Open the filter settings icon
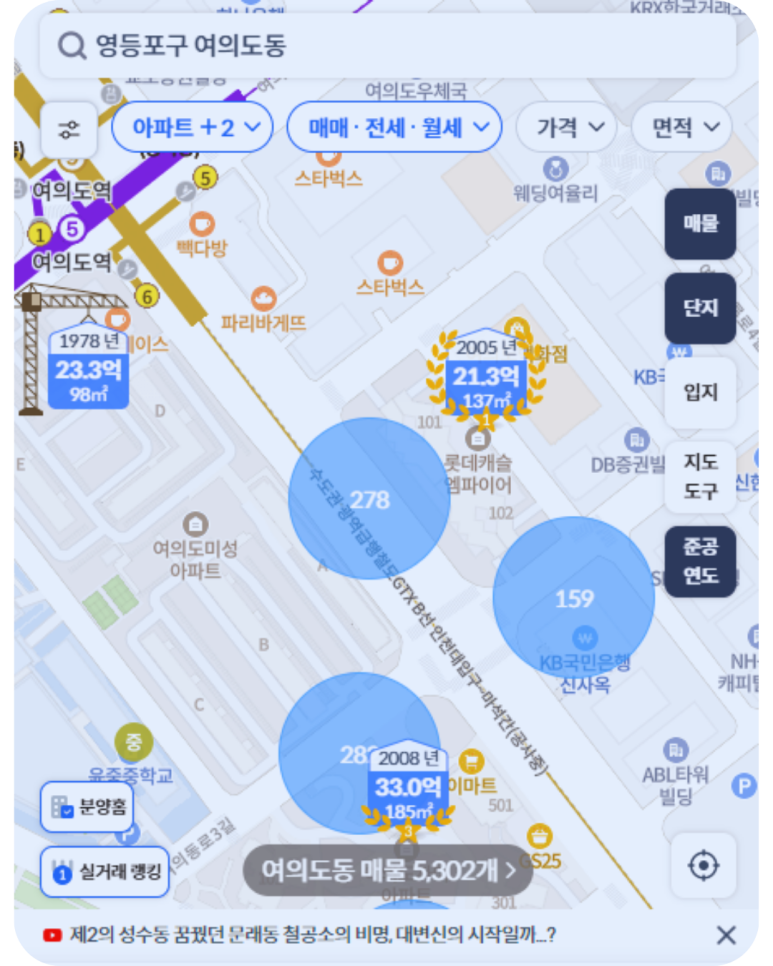This screenshot has width=773, height=966. (x=69, y=129)
